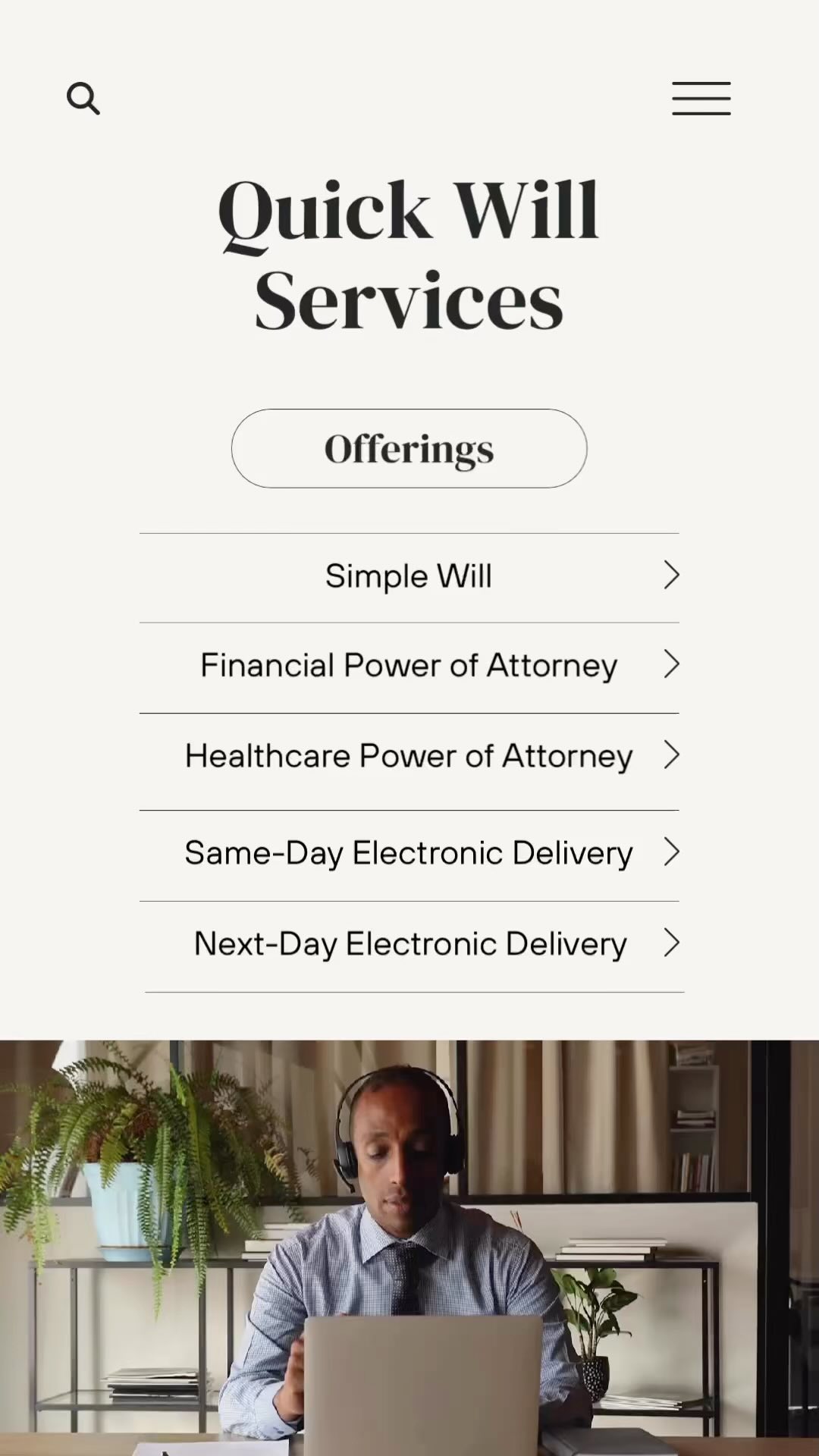This screenshot has width=819, height=1456.
Task: Expand the Financial Power of Attorney row
Action: (672, 665)
